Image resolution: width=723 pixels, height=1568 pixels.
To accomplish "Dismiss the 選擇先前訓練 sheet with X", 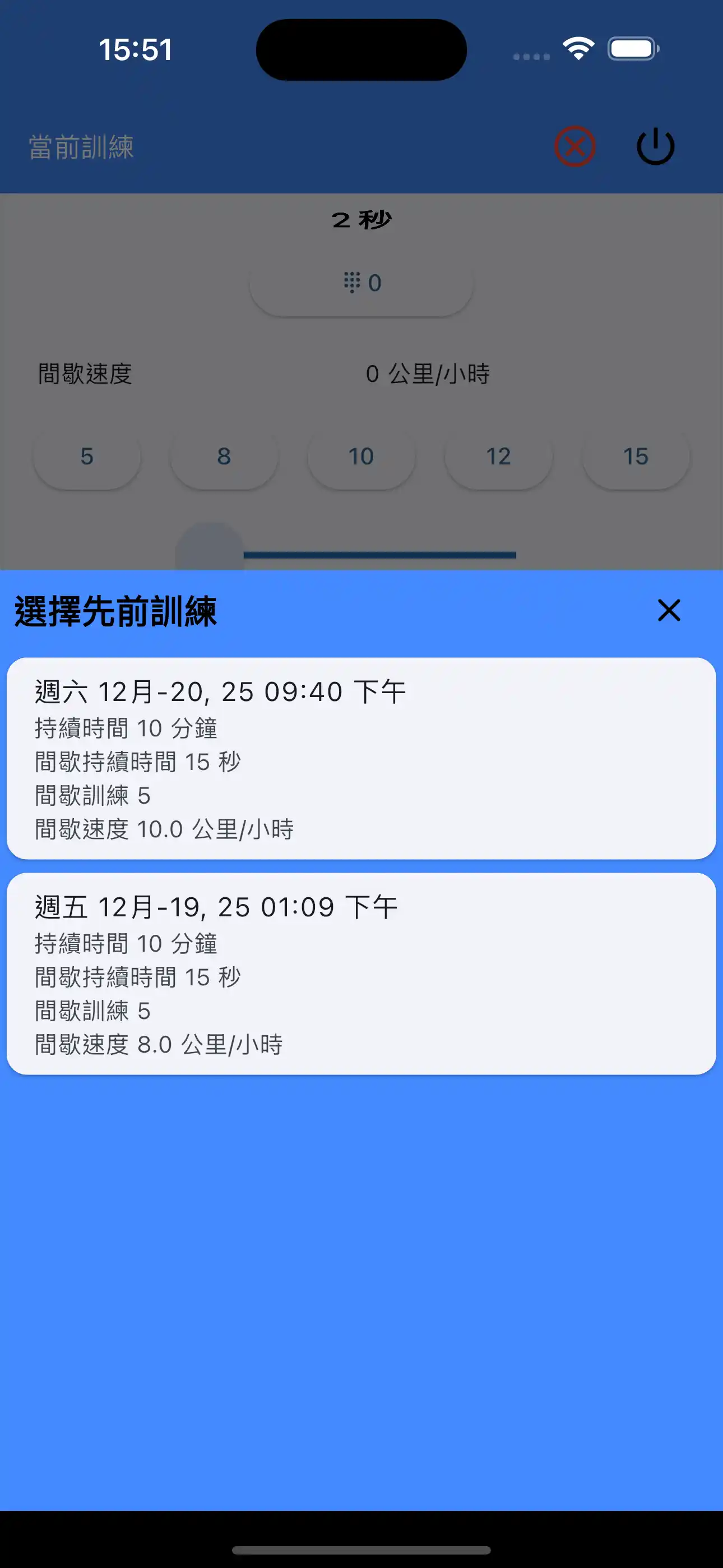I will 669,611.
